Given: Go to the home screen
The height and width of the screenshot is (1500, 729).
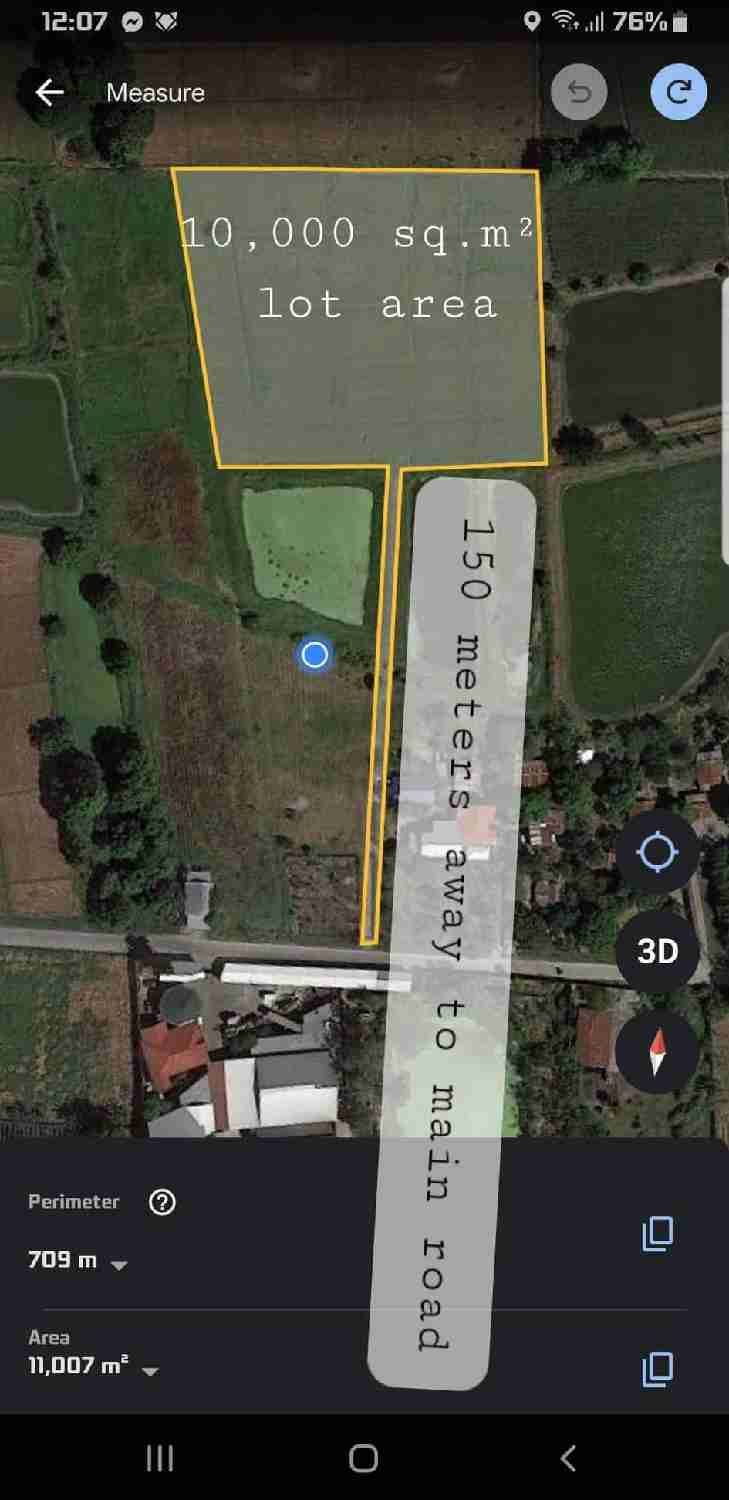Looking at the screenshot, I should pyautogui.click(x=364, y=1458).
